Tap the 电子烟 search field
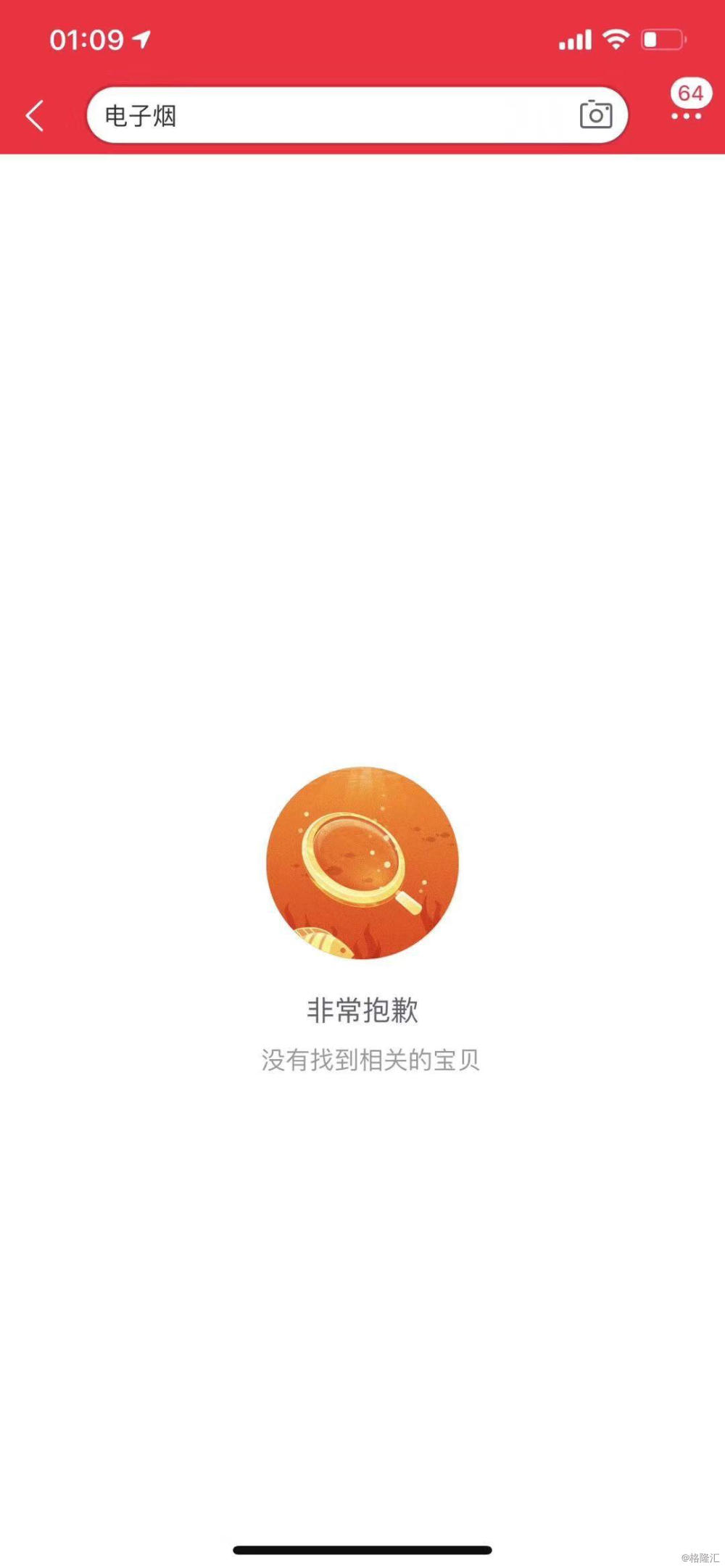 tap(326, 116)
